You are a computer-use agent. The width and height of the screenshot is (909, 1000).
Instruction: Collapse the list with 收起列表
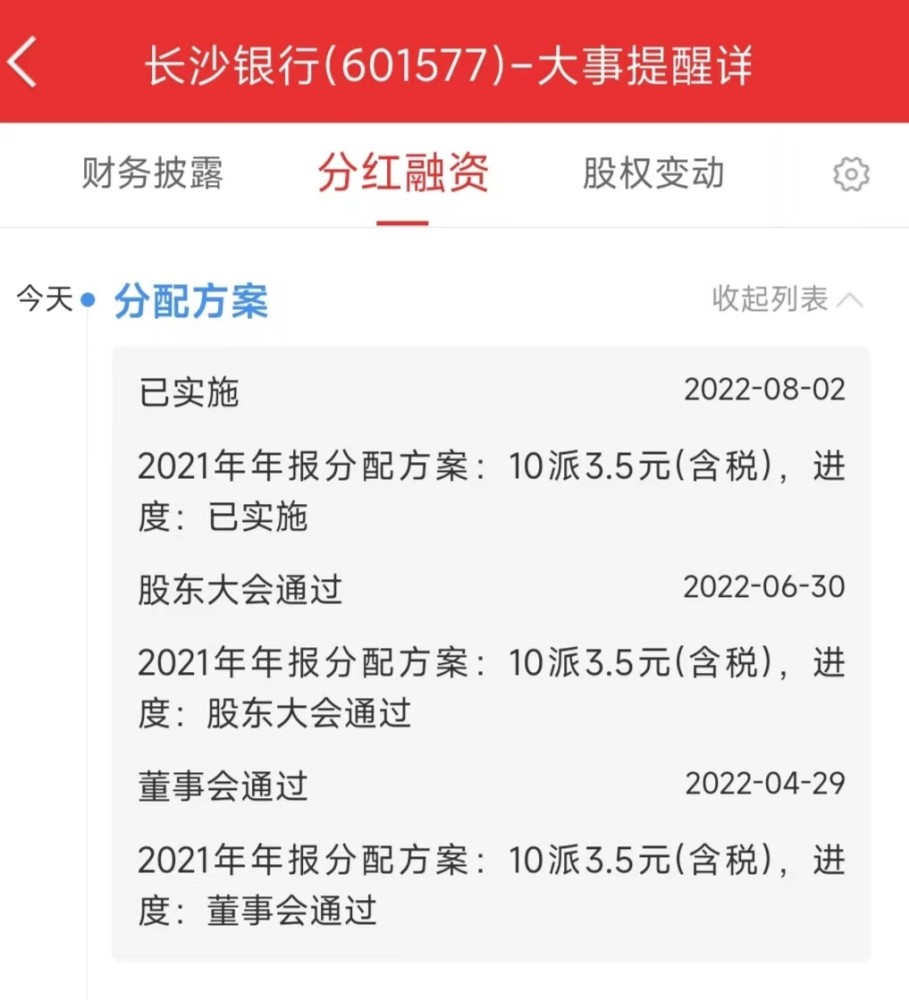787,299
